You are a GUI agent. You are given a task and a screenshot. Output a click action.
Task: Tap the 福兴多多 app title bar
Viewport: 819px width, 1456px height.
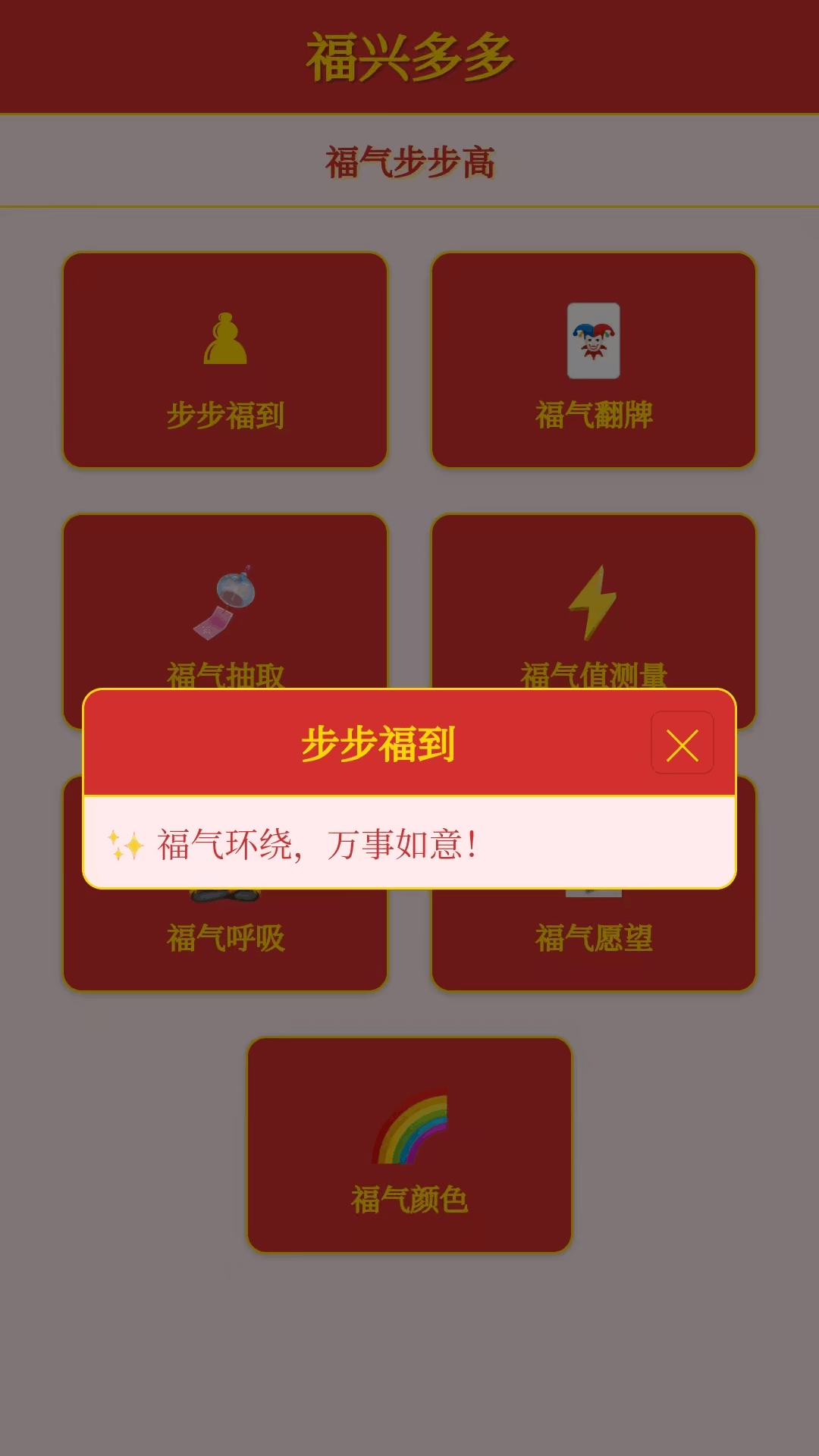tap(409, 55)
